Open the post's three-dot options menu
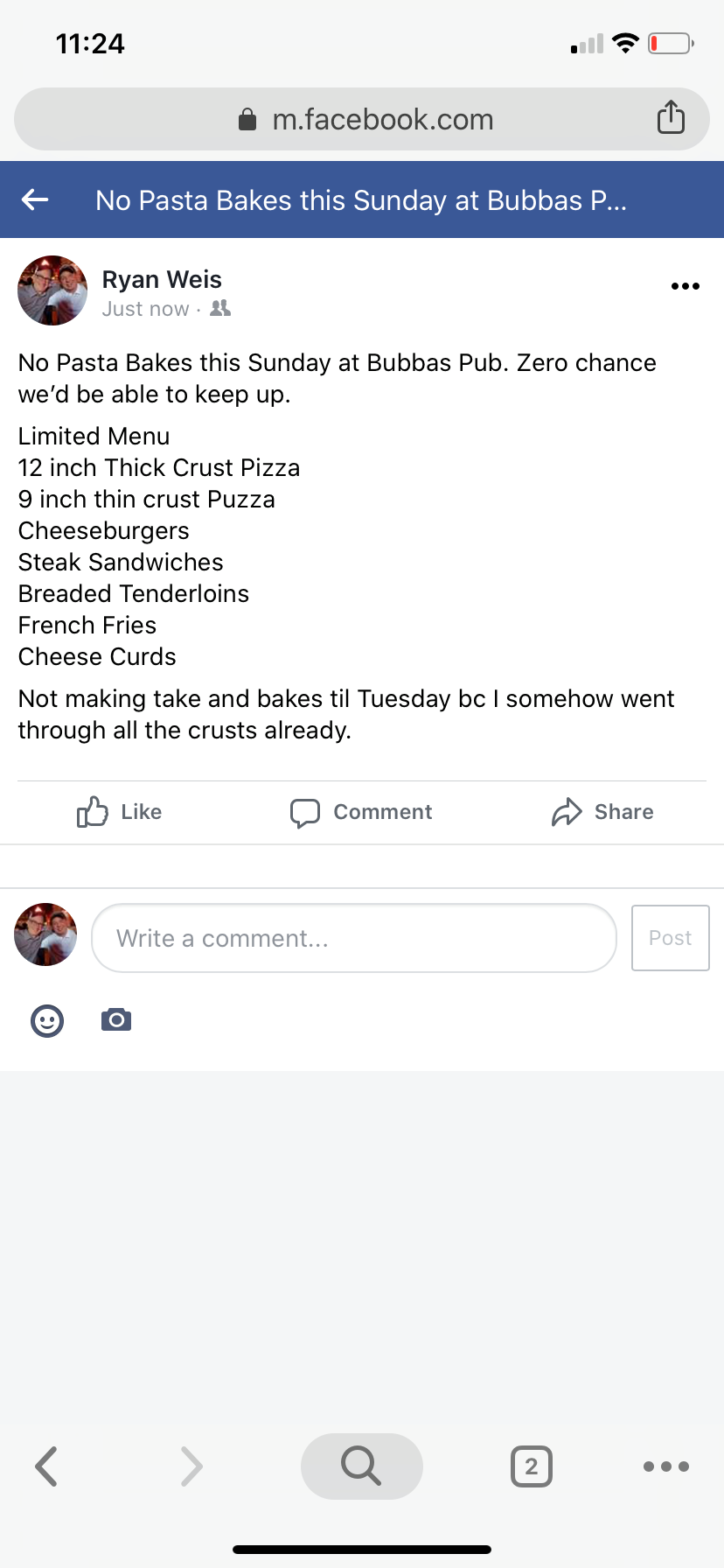724x1568 pixels. [x=685, y=286]
